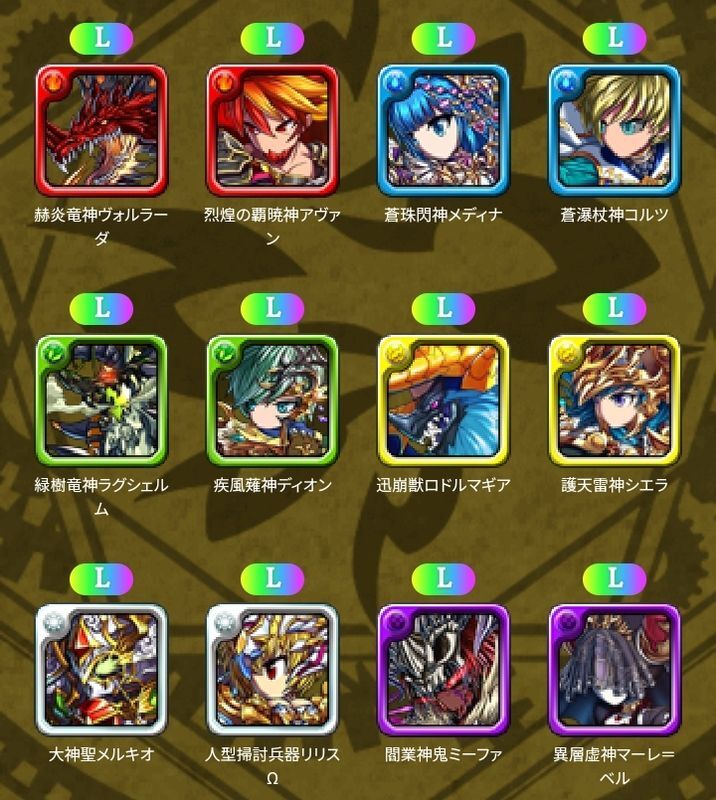Screen dimensions: 716x800
Task: Open unit 赫炎竜神ヴォルラーダ
Action: (x=101, y=130)
